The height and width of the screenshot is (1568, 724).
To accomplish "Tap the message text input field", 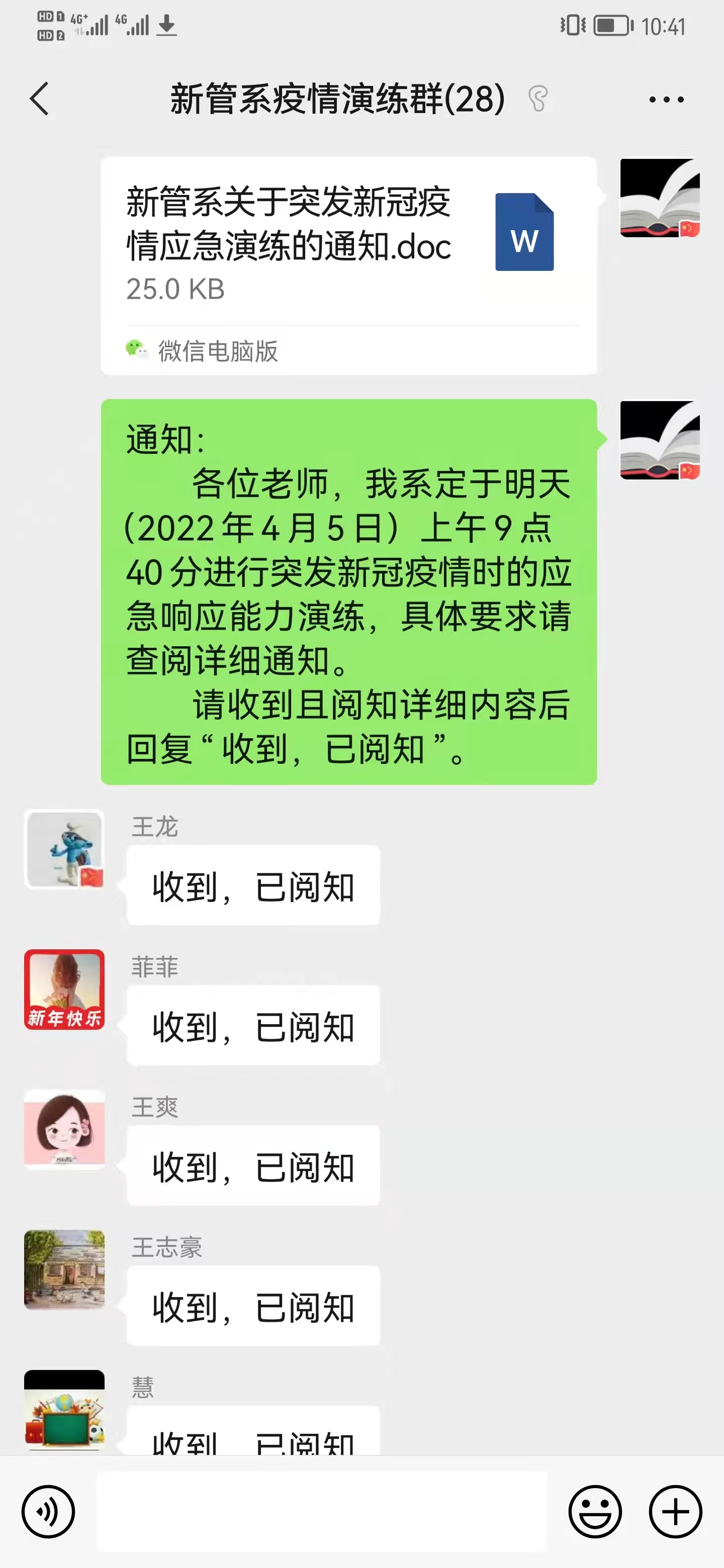I will tap(321, 1512).
